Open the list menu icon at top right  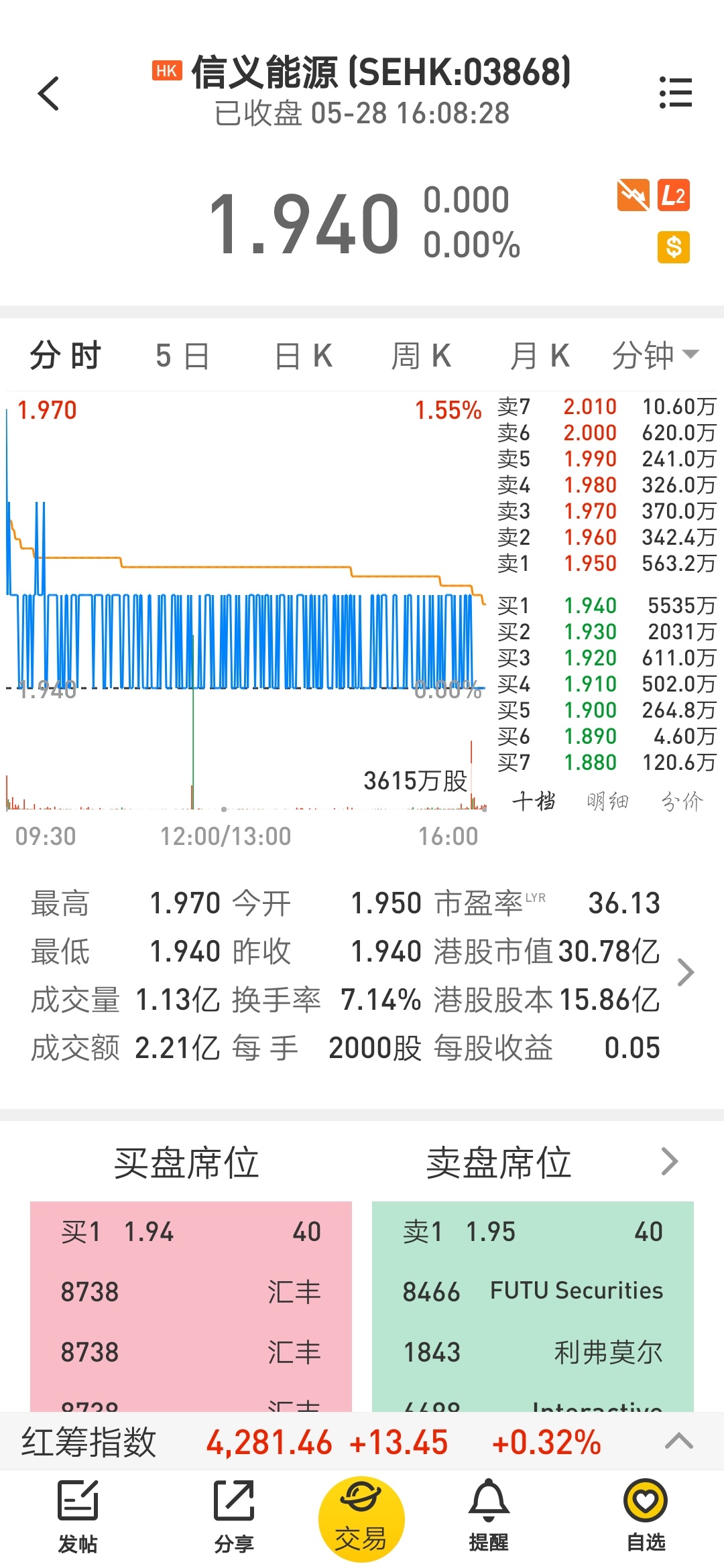[x=675, y=92]
